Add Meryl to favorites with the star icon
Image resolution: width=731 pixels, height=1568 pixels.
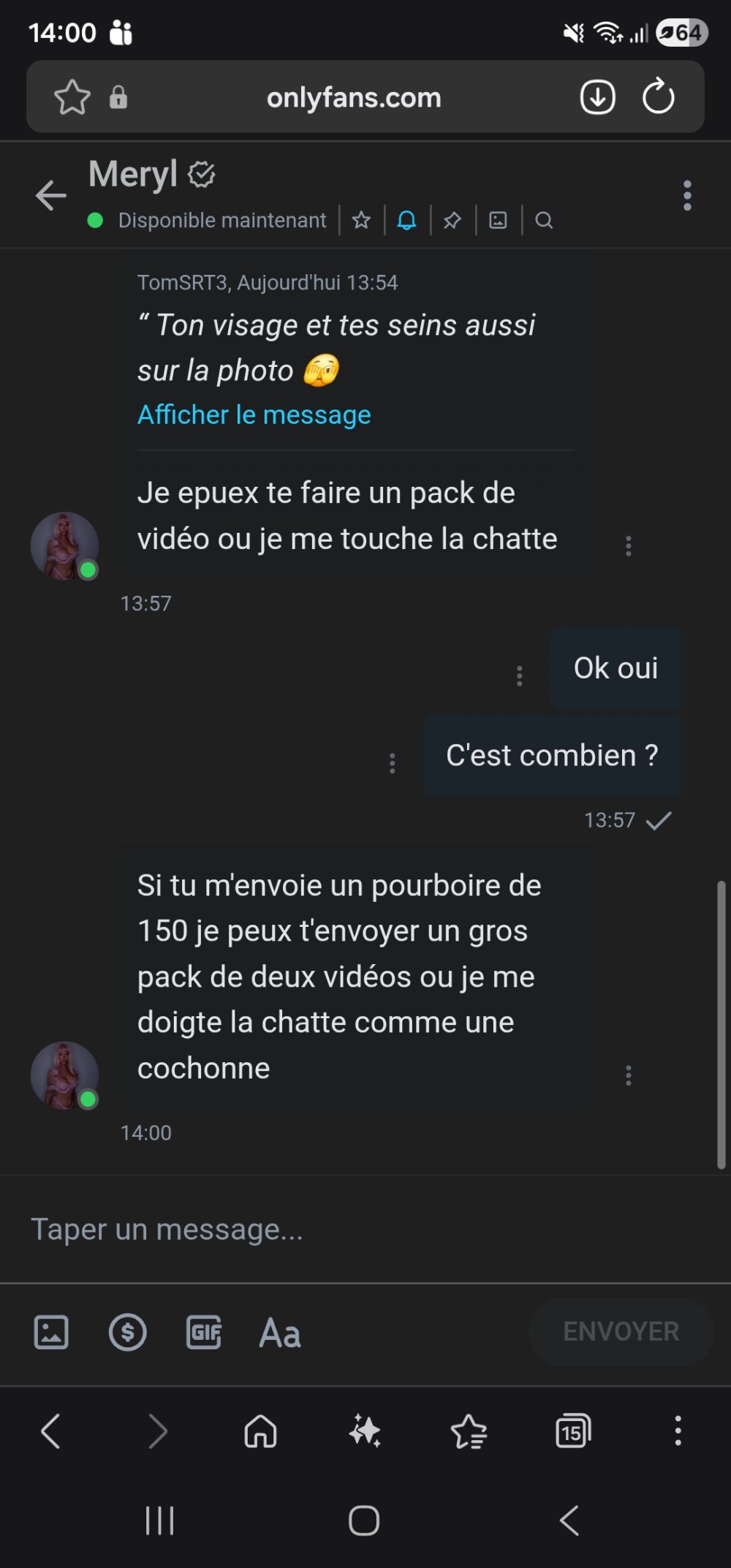361,220
